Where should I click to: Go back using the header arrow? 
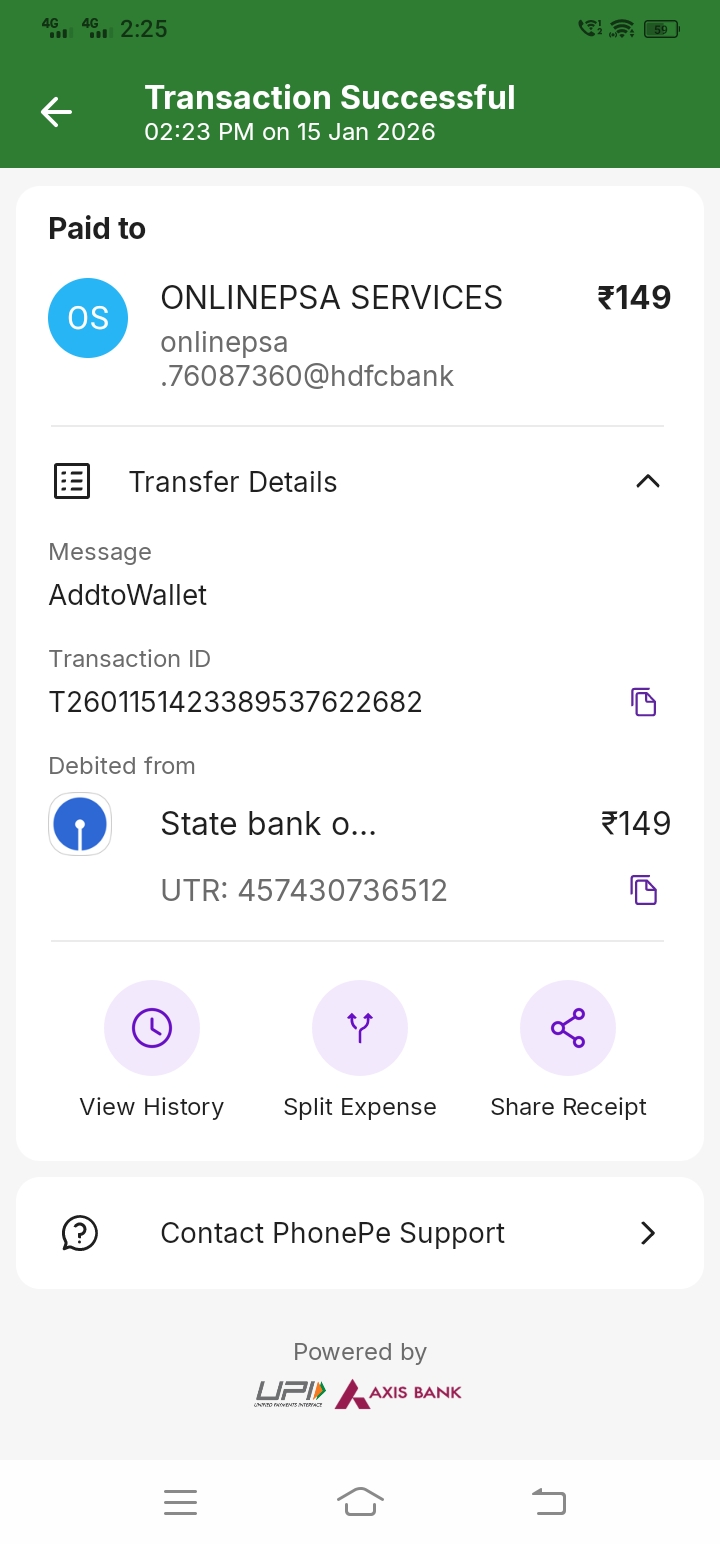(x=57, y=112)
